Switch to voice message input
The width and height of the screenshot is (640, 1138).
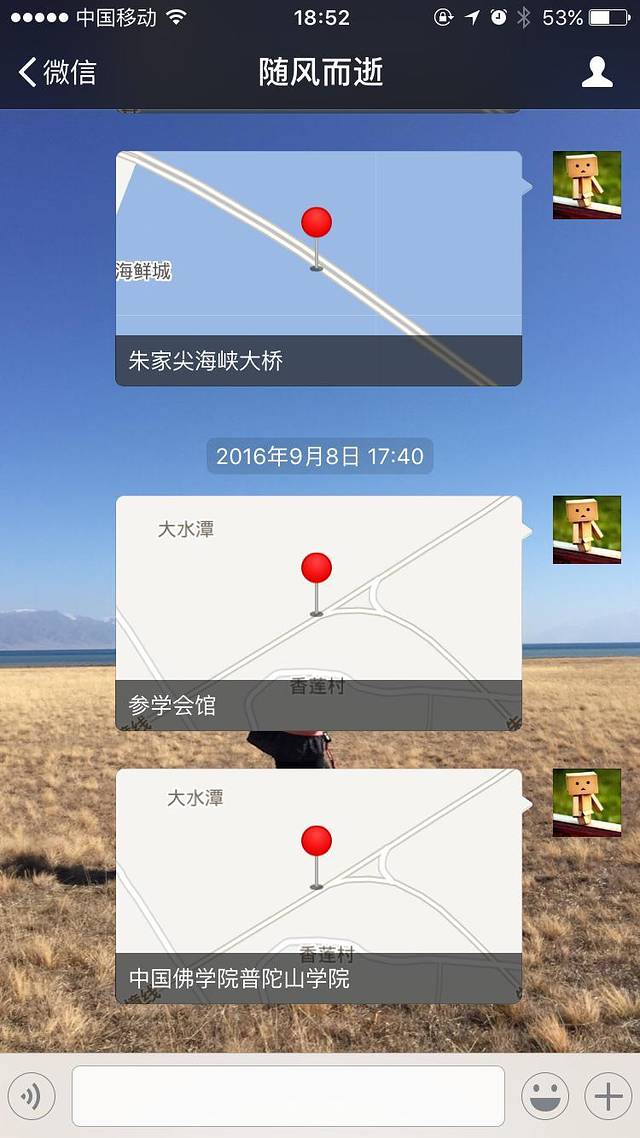coord(31,1097)
